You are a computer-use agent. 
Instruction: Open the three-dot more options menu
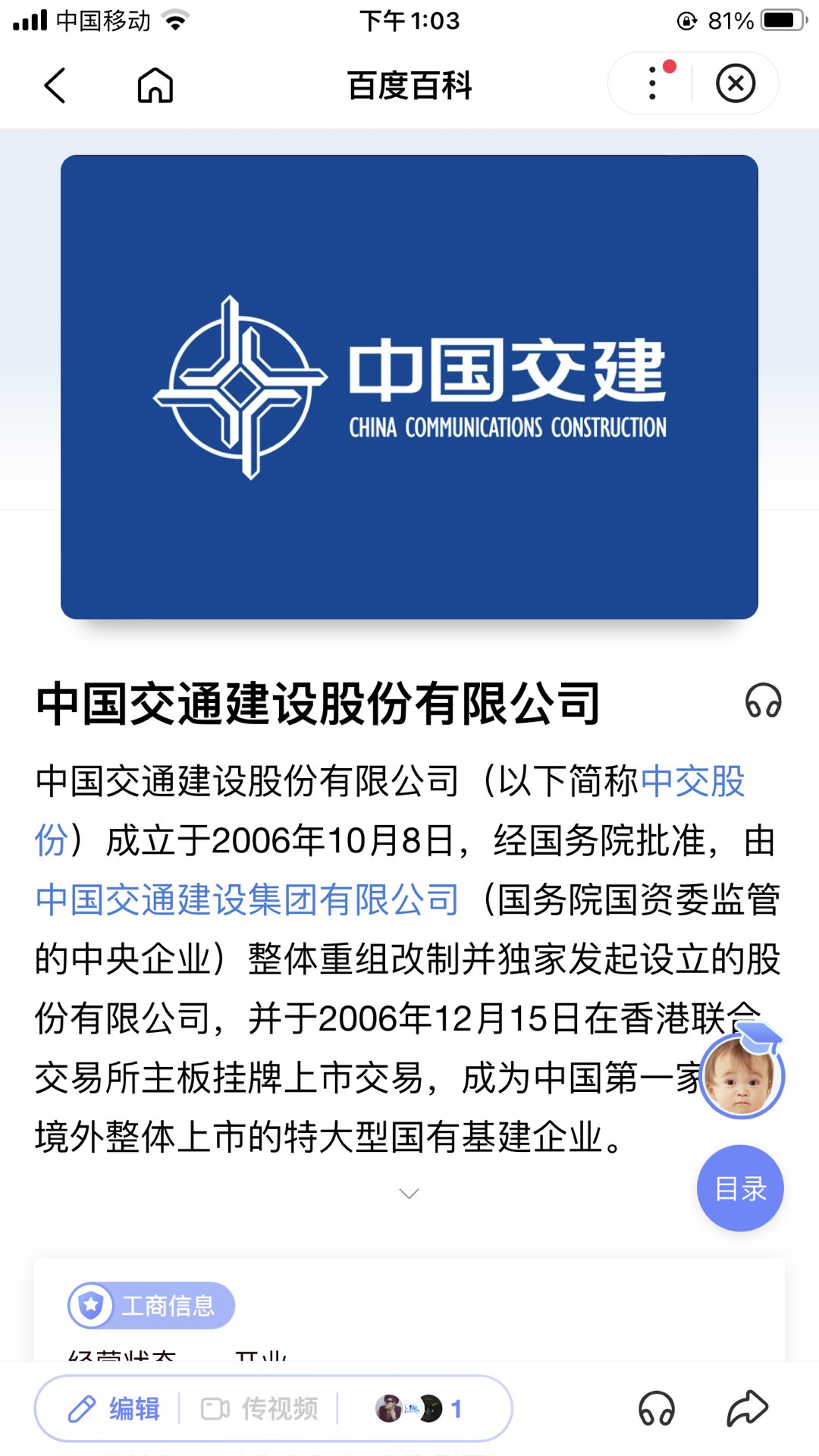tap(652, 83)
